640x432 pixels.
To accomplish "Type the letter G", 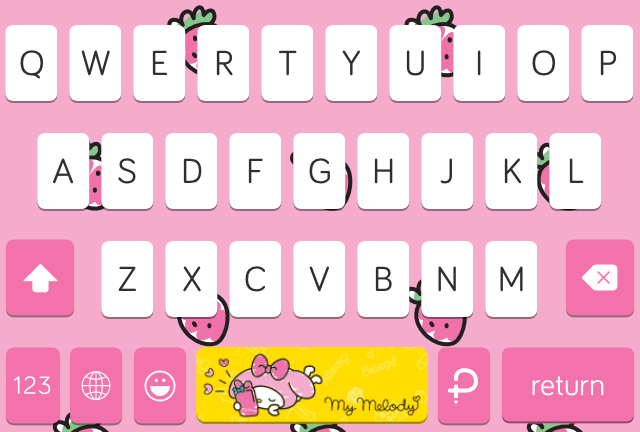I will tap(319, 171).
